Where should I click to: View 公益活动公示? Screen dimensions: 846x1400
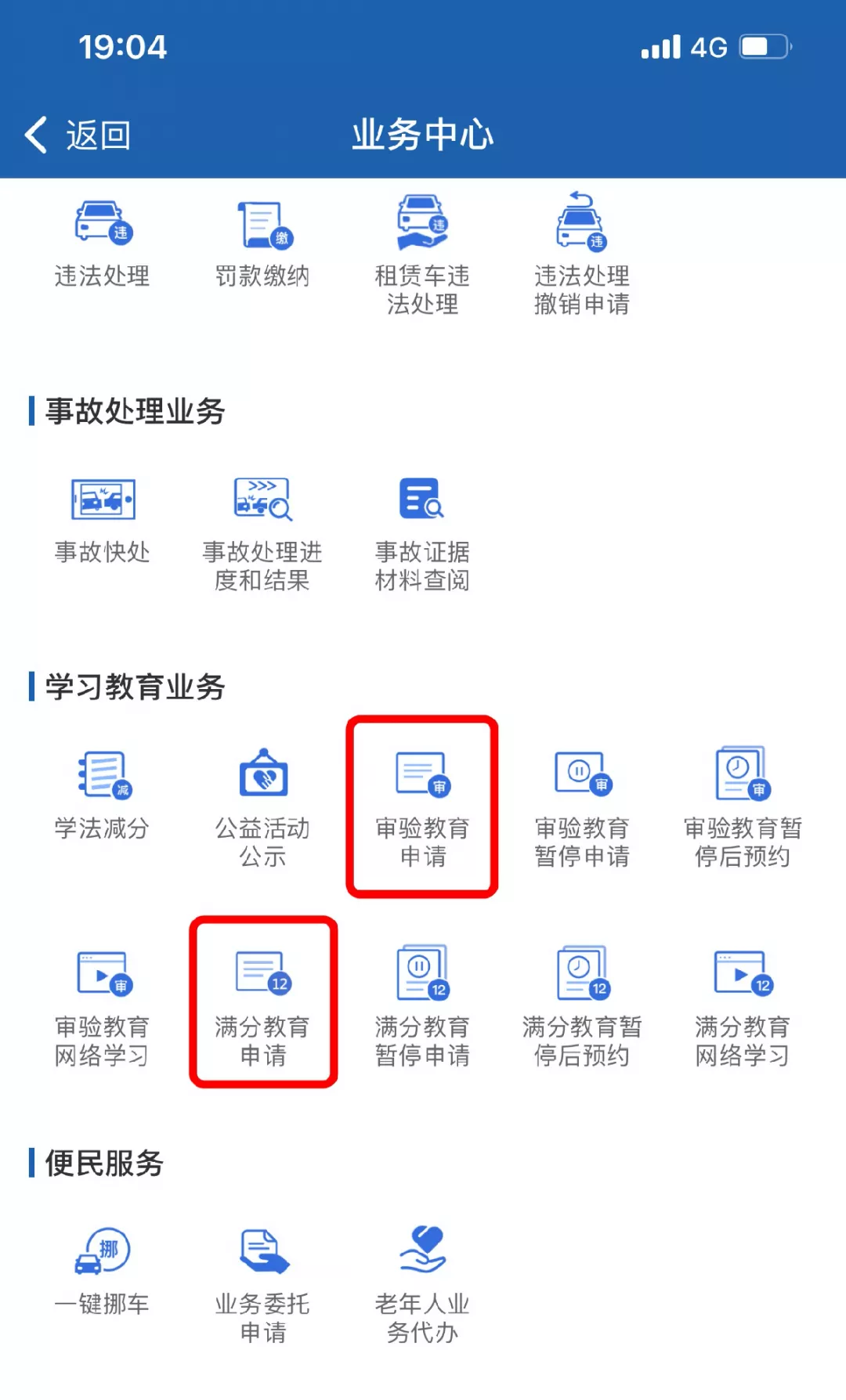coord(263,806)
